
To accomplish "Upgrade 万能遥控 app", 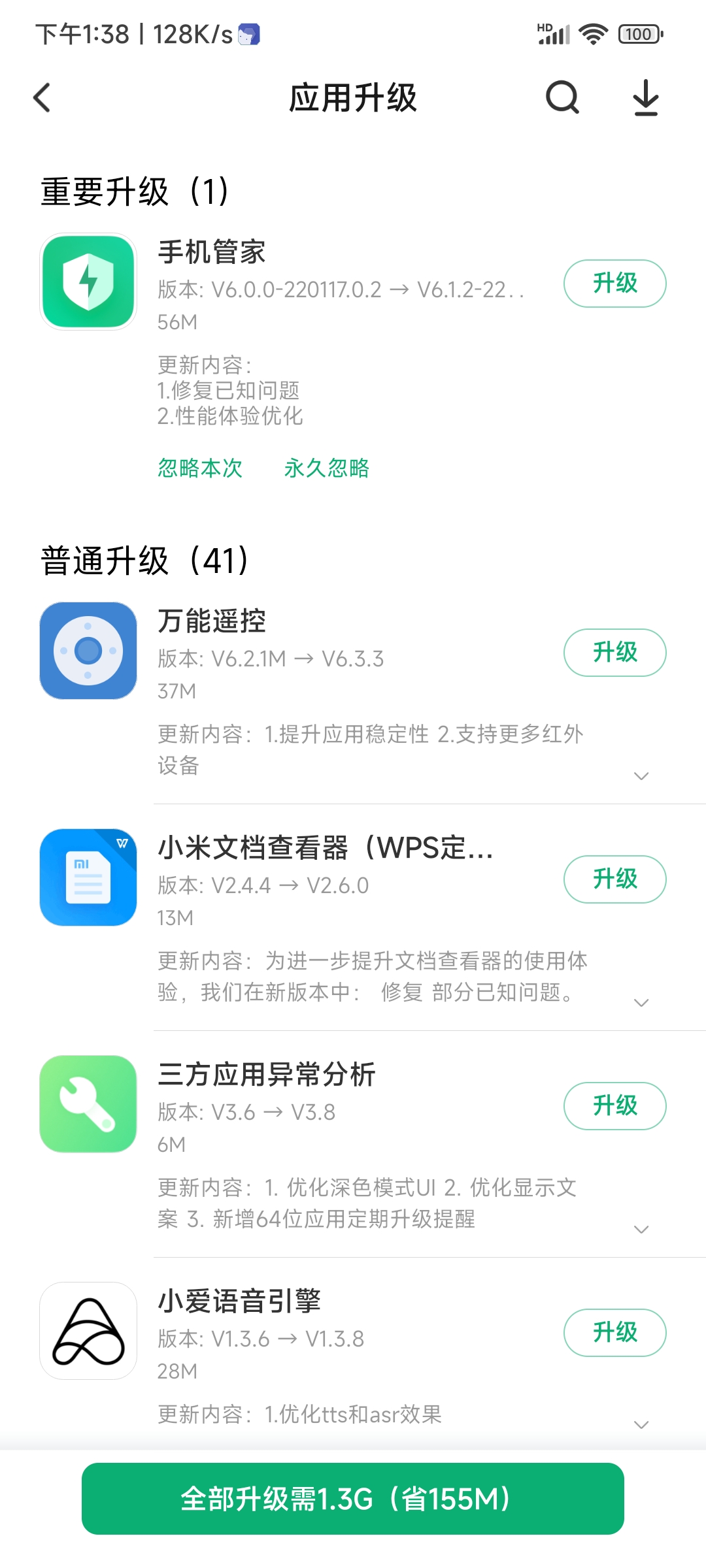I will [x=614, y=653].
